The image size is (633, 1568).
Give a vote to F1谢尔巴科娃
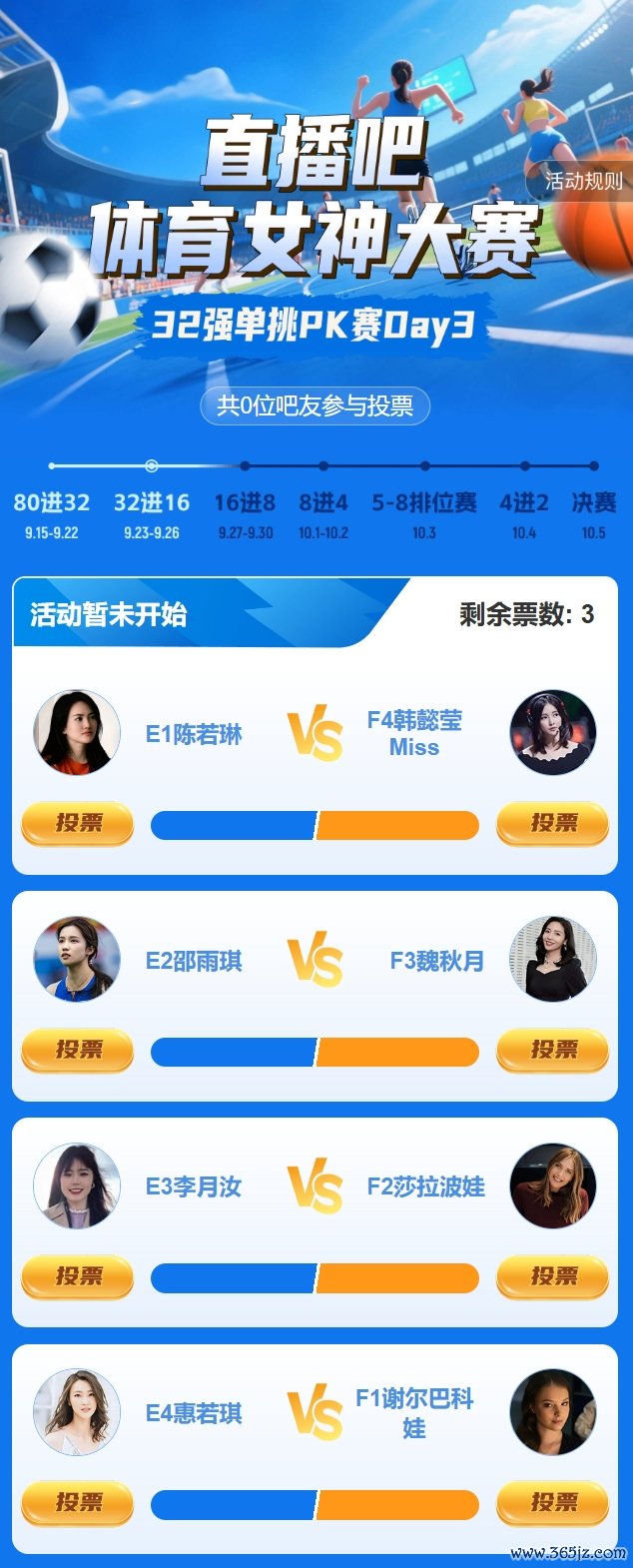tap(553, 1503)
